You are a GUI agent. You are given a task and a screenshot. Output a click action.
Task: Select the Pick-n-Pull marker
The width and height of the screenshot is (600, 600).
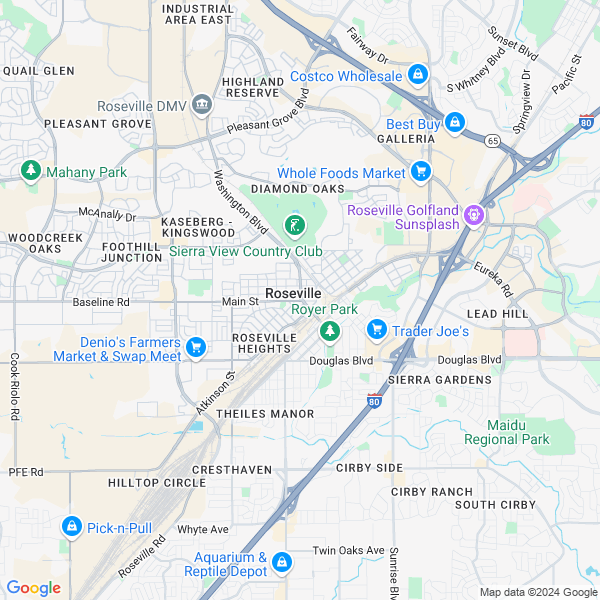tap(71, 525)
